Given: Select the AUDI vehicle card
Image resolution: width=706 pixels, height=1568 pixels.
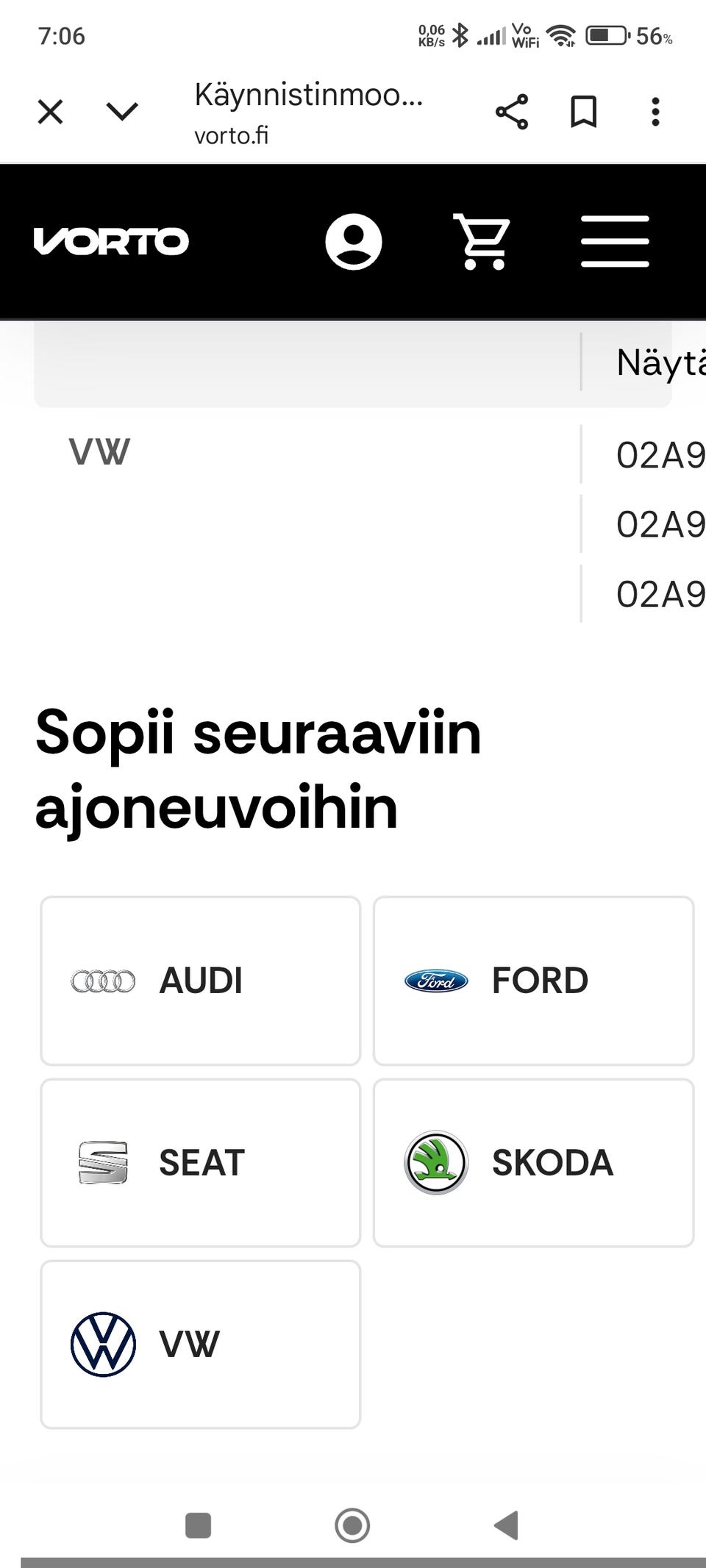Looking at the screenshot, I should coord(201,981).
